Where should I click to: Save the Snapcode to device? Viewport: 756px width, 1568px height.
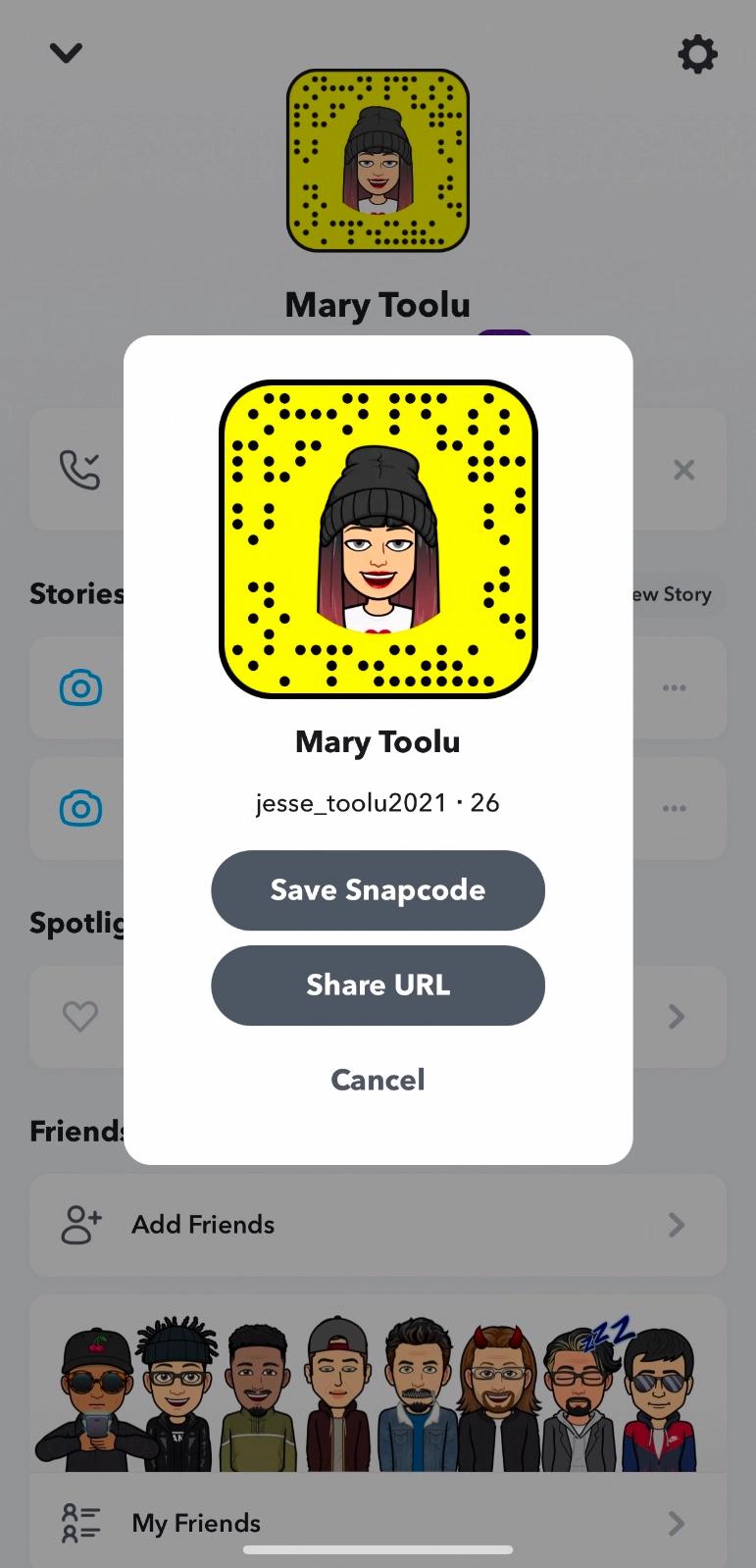378,890
